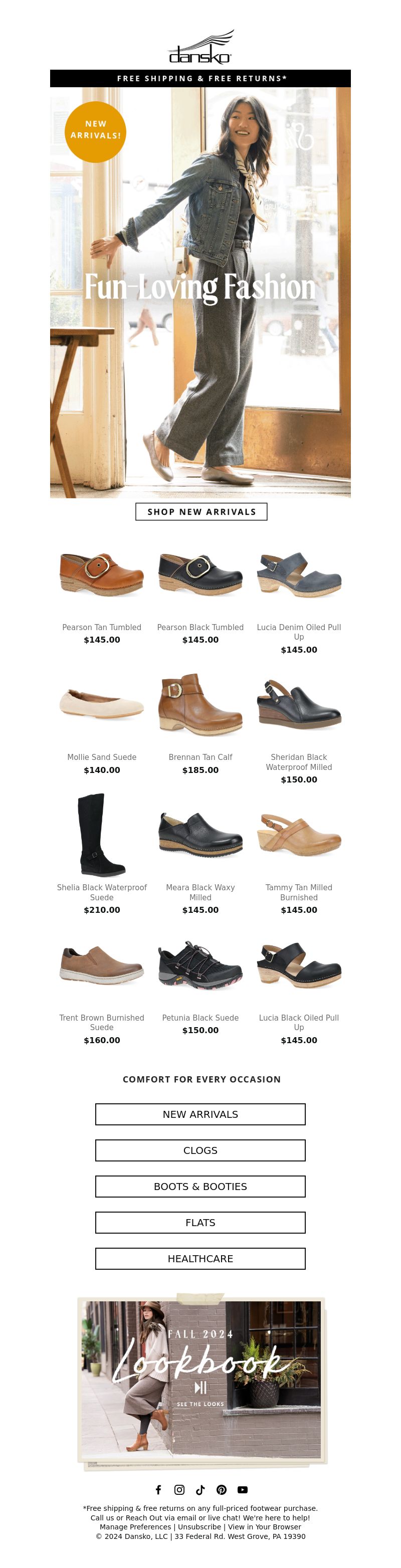Open the Shelia Black Waterproof Suede boot

tap(102, 835)
